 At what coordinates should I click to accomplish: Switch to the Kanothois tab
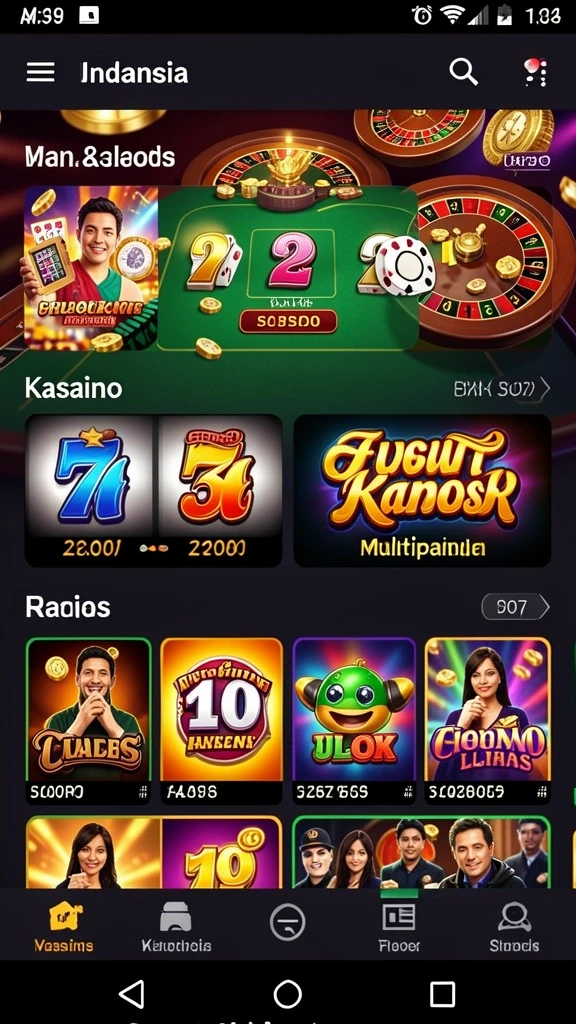point(176,926)
